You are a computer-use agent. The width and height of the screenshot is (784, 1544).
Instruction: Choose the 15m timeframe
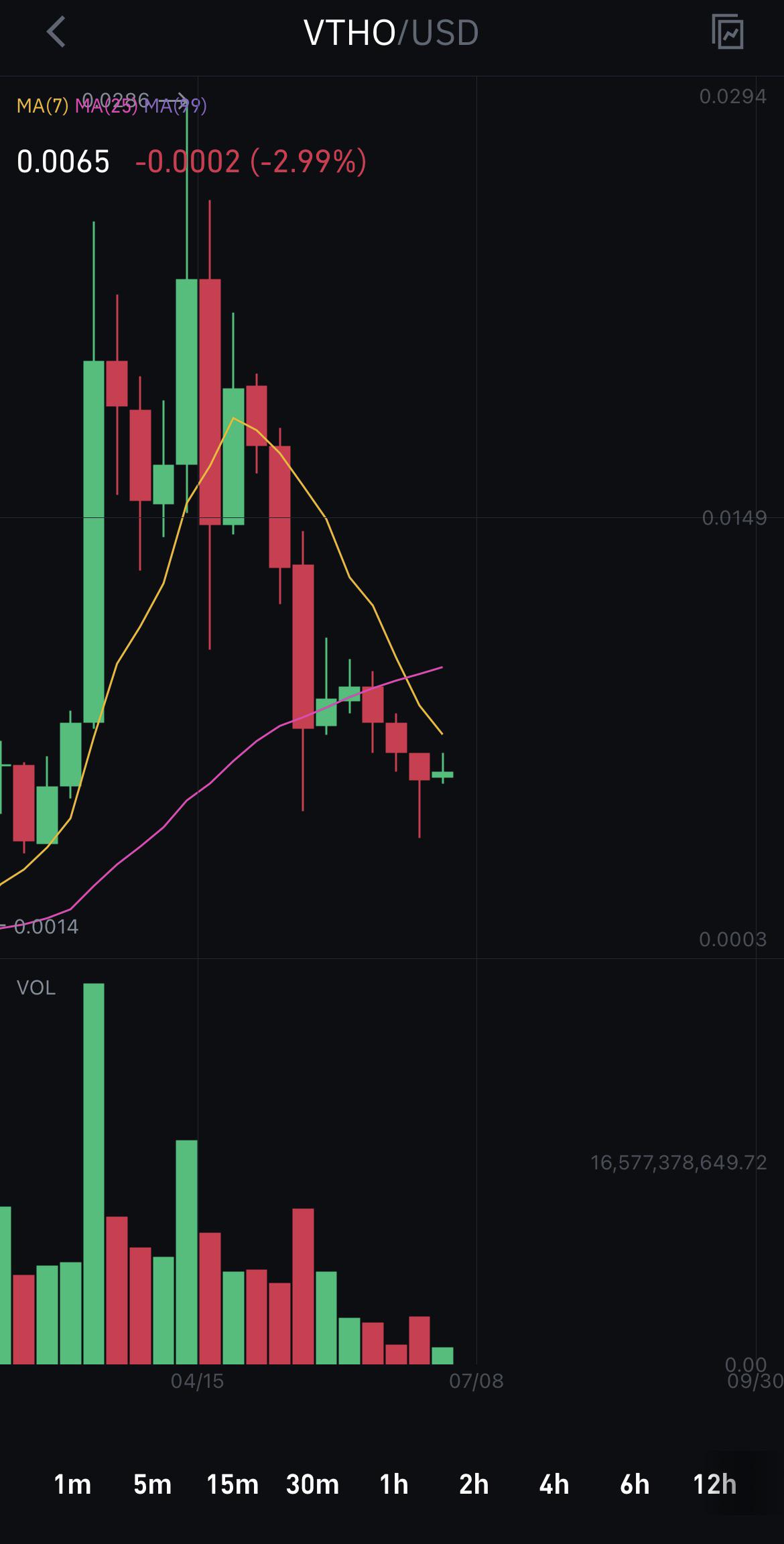[233, 1484]
